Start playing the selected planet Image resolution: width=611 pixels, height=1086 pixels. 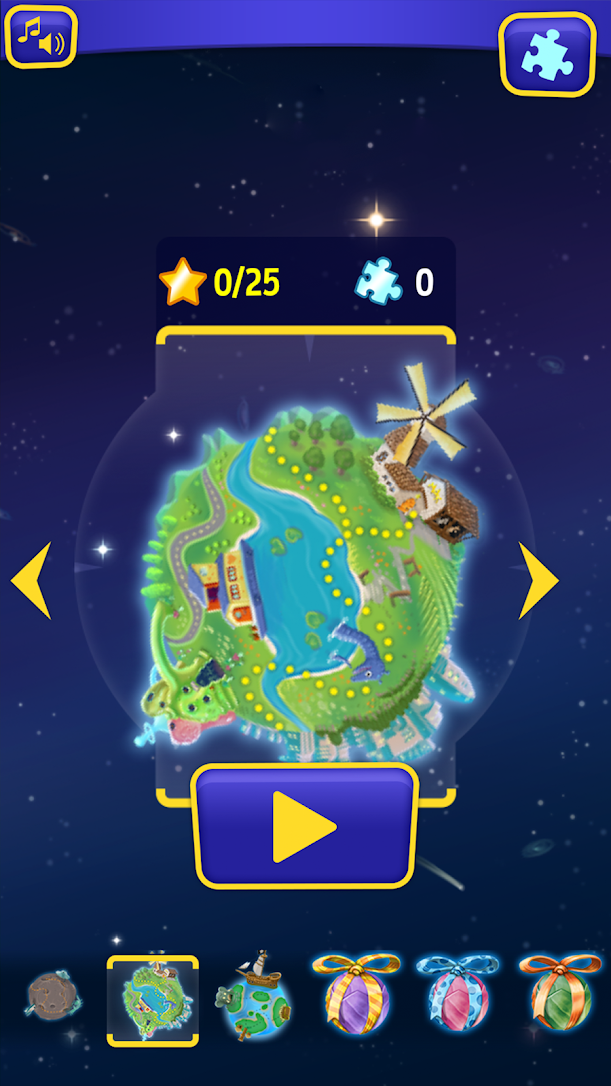point(304,826)
